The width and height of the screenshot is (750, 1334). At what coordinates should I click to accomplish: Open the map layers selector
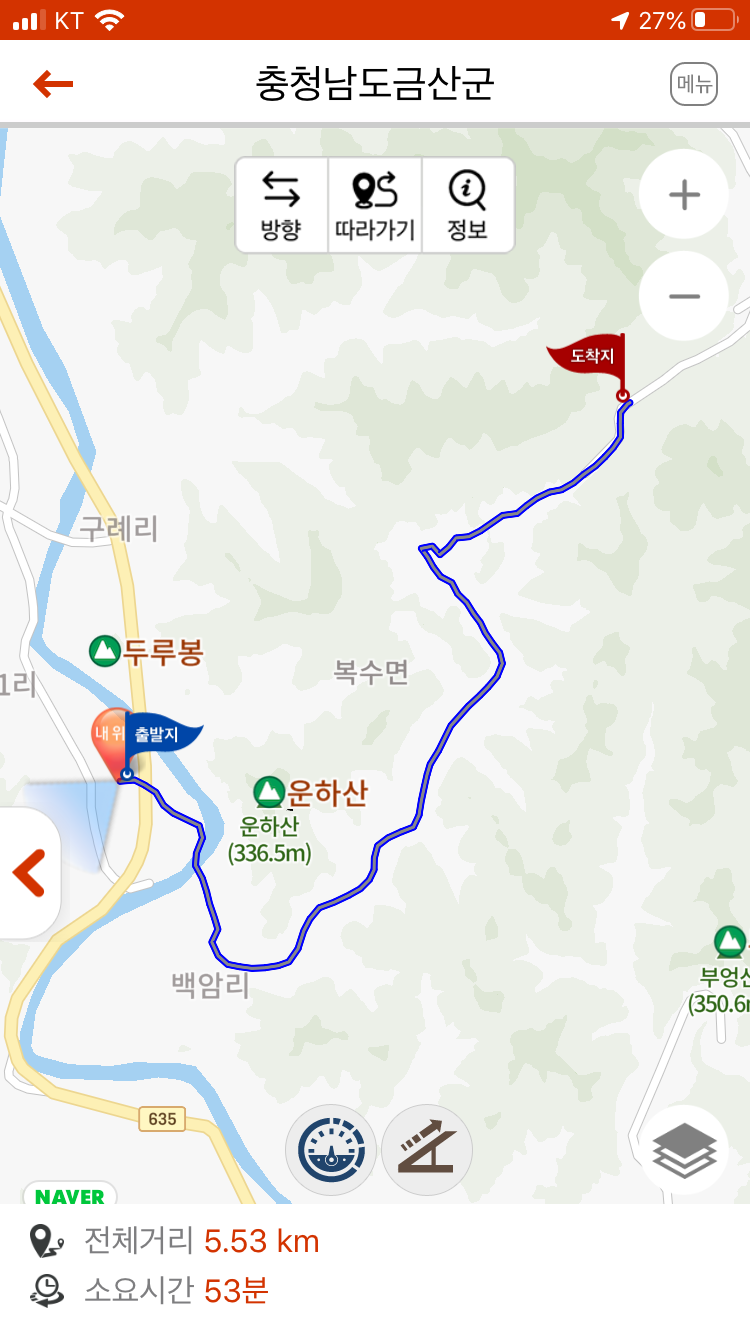click(685, 1150)
